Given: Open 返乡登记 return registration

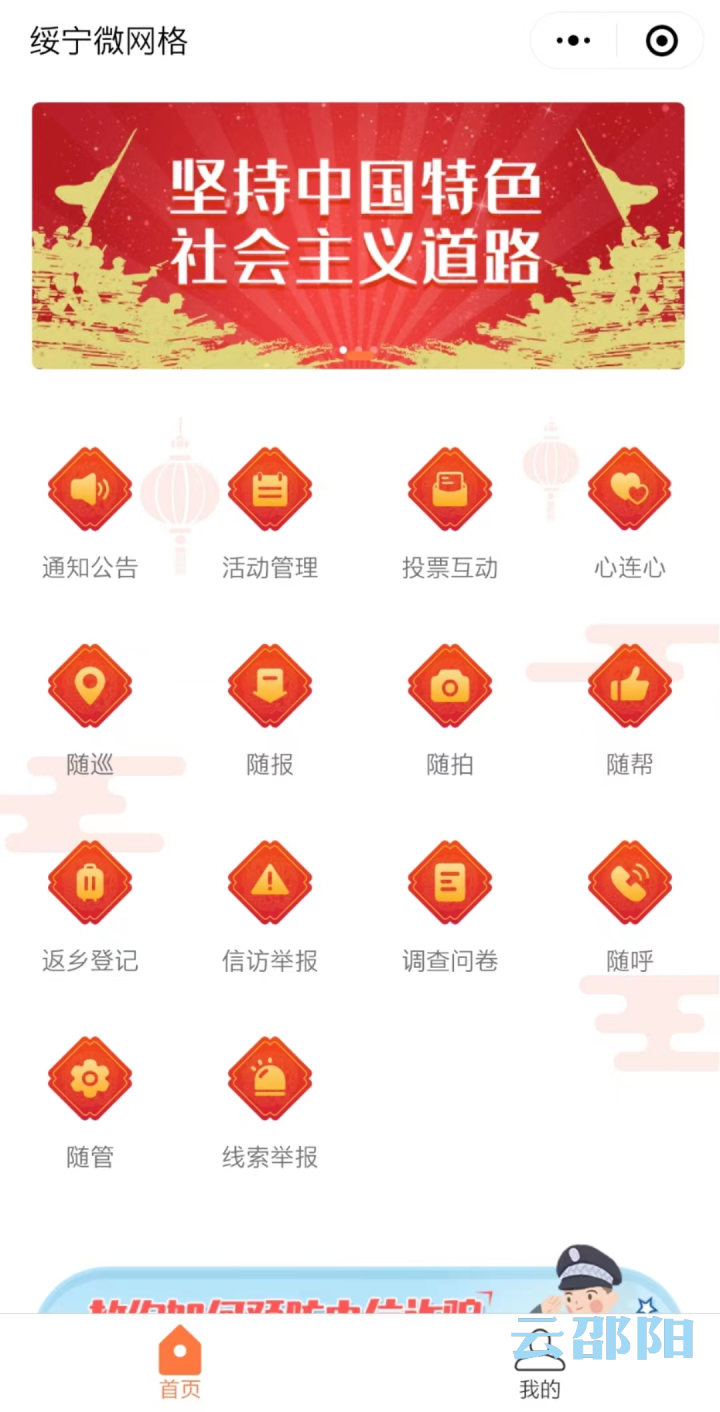Looking at the screenshot, I should point(90,883).
